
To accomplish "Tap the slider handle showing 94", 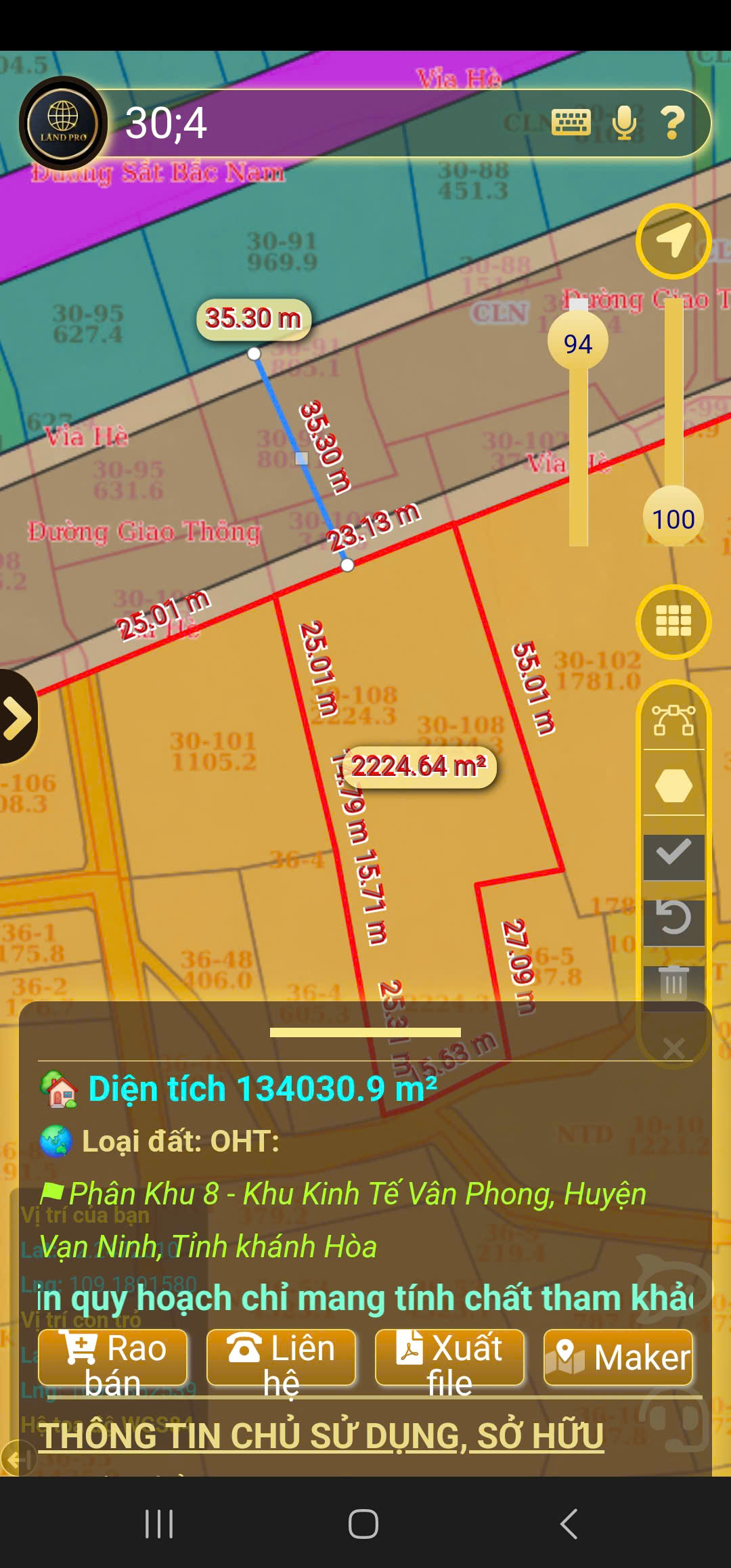I will click(578, 343).
